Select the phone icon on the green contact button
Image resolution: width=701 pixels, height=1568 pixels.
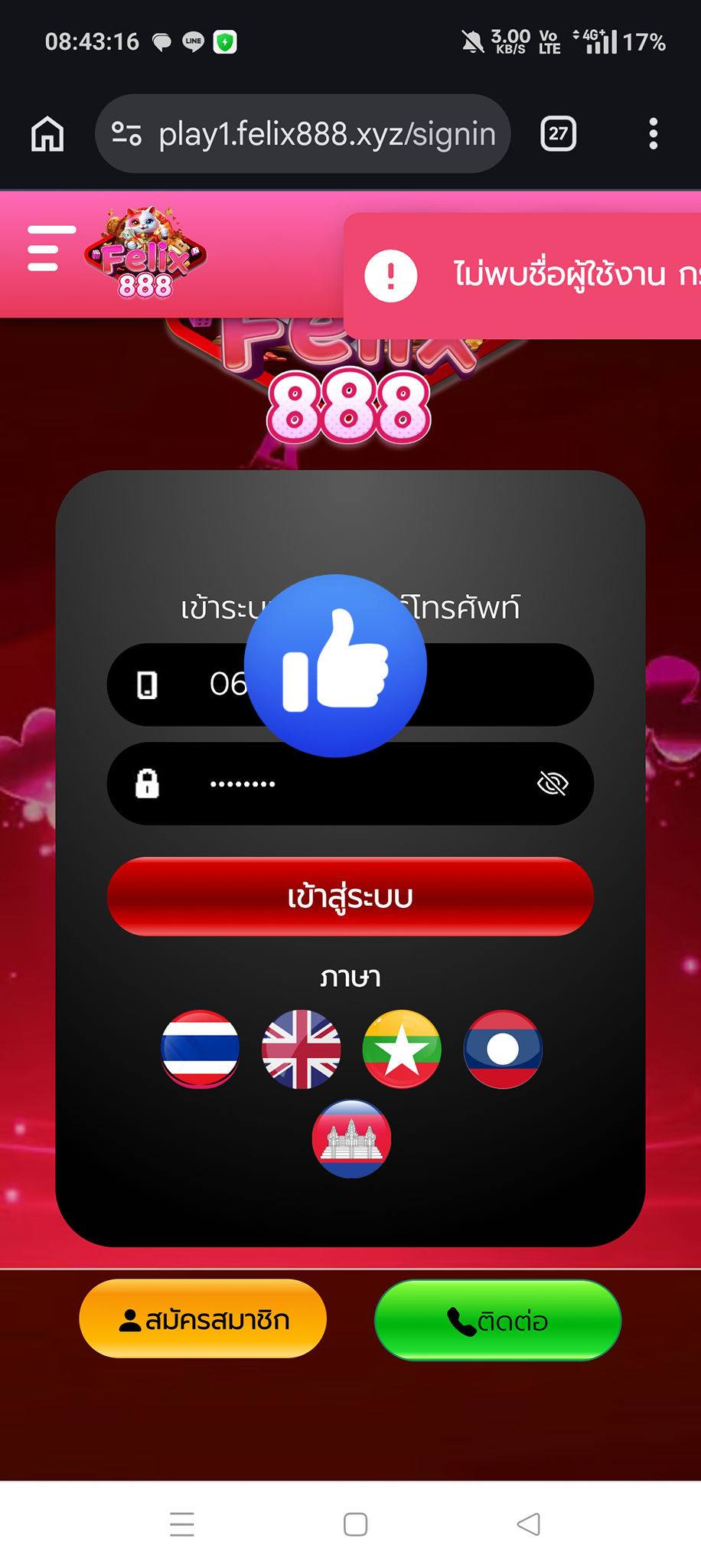pyautogui.click(x=459, y=1318)
